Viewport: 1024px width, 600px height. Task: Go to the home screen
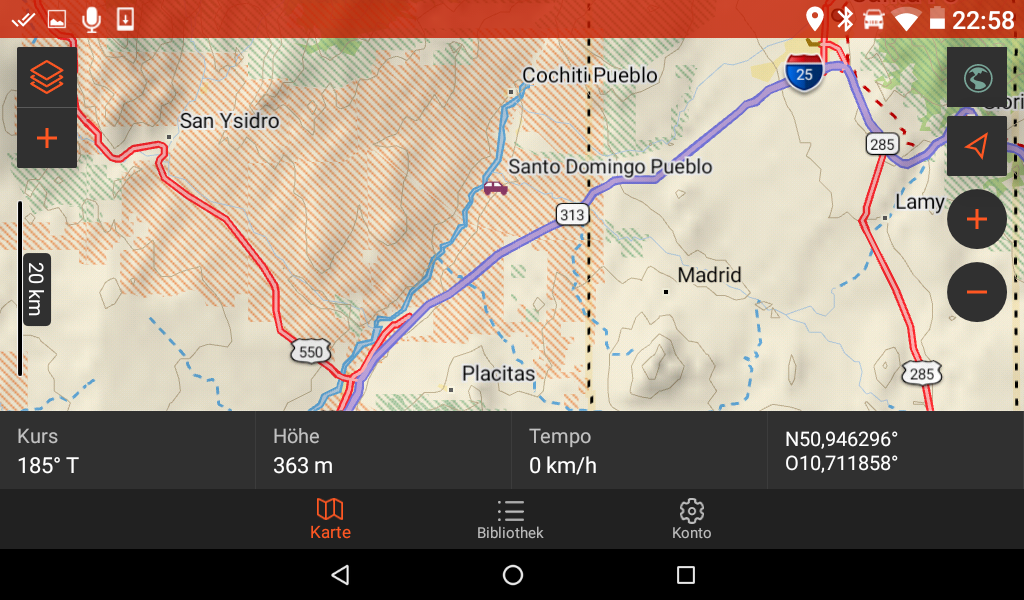click(512, 575)
